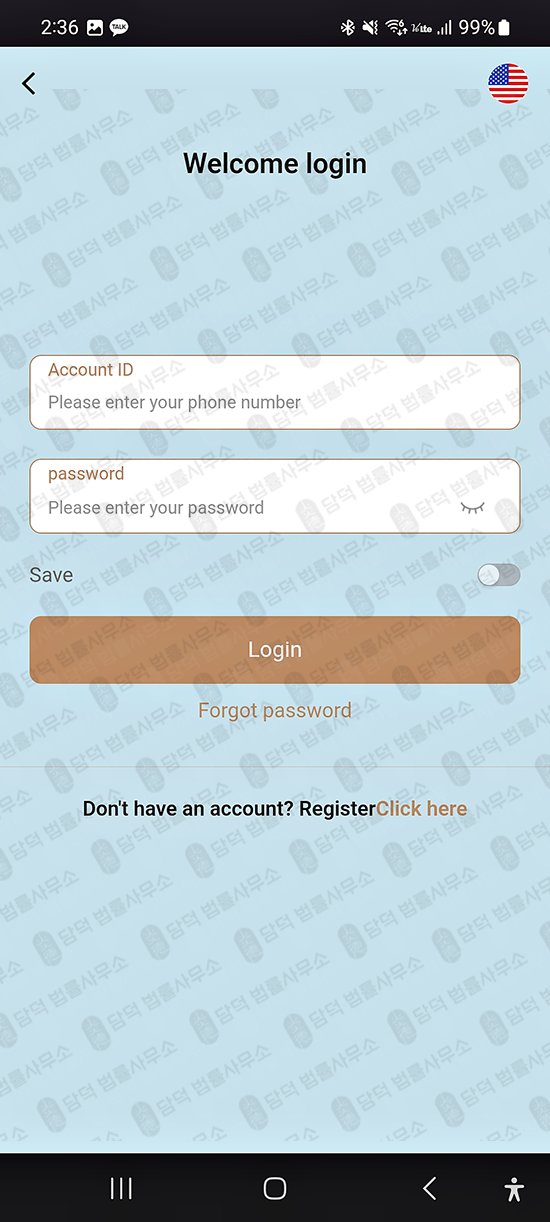Tap the Login button
This screenshot has height=1222, width=550.
click(275, 650)
